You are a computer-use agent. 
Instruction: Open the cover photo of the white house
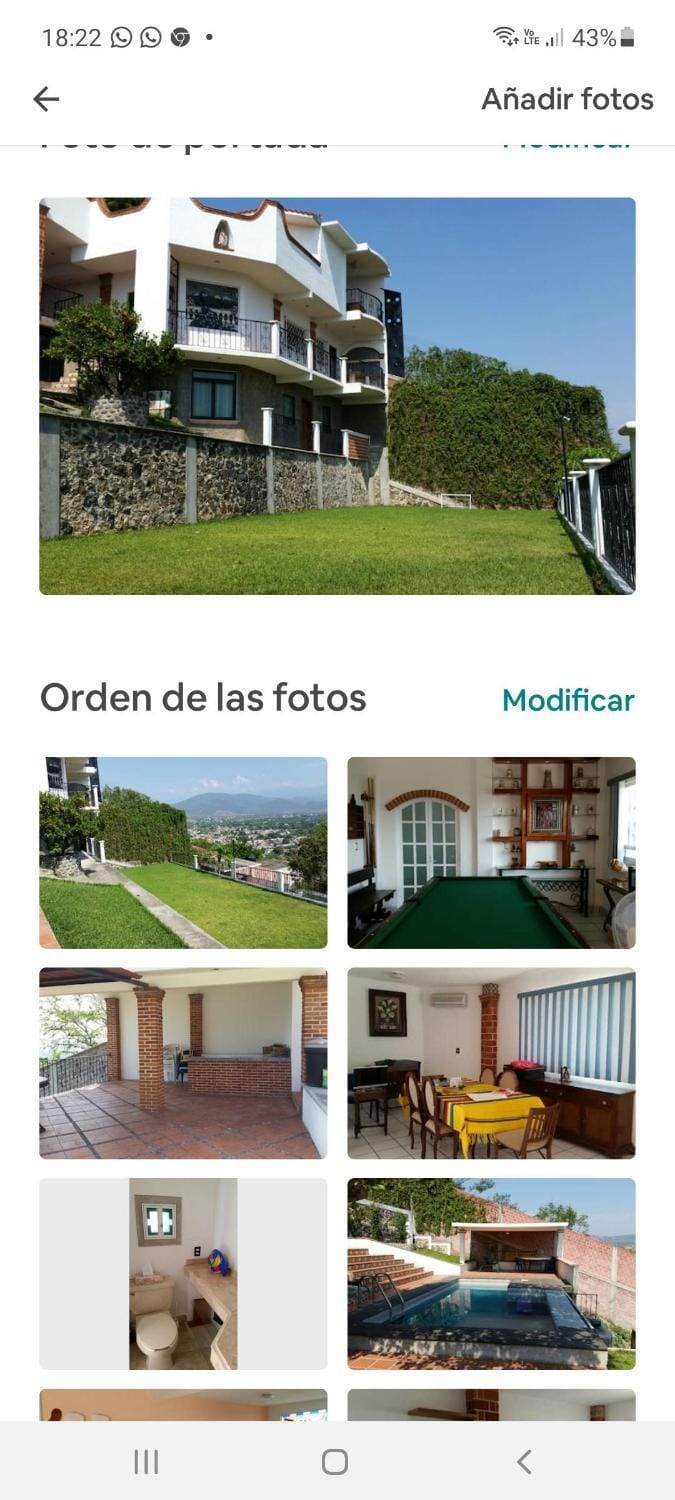(337, 395)
